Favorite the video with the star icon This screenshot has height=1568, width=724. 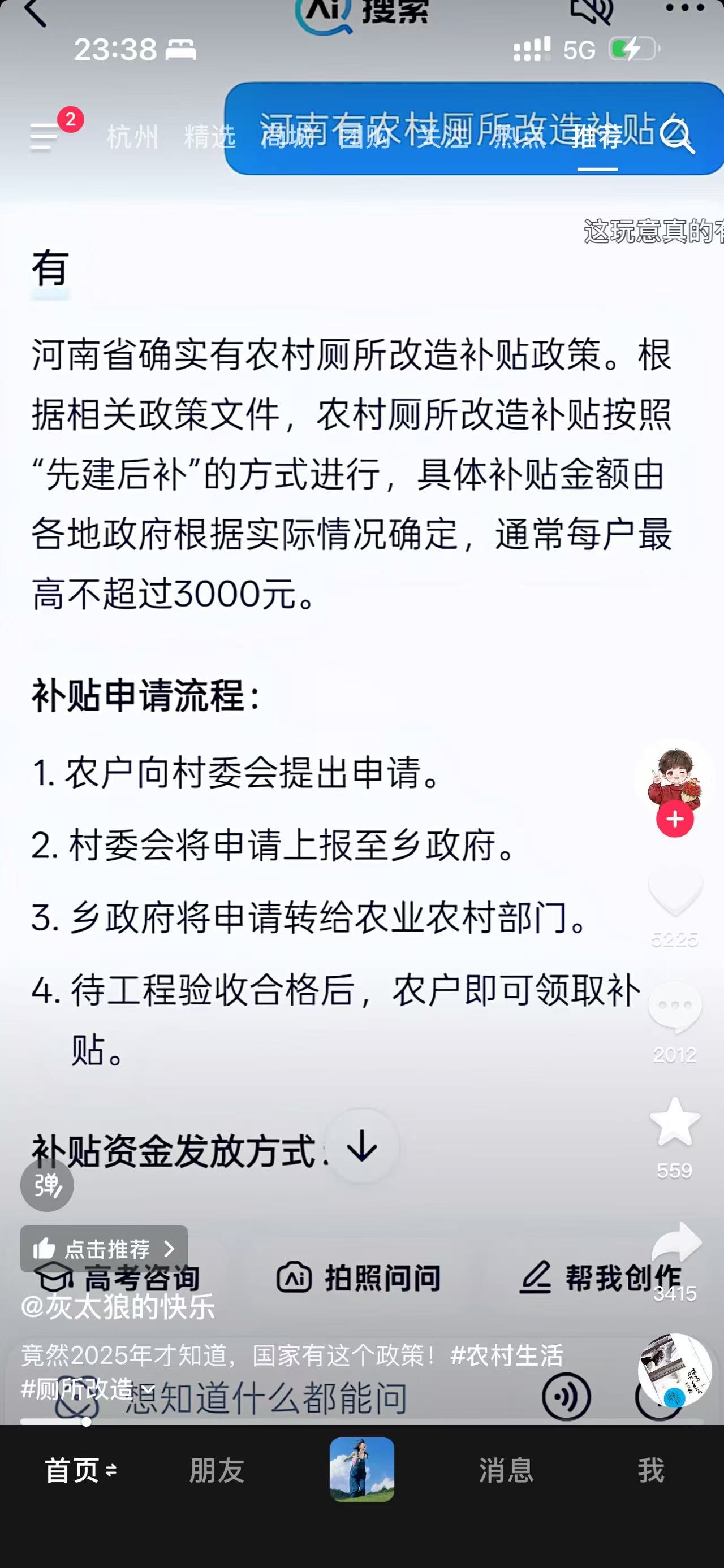pos(675,1123)
